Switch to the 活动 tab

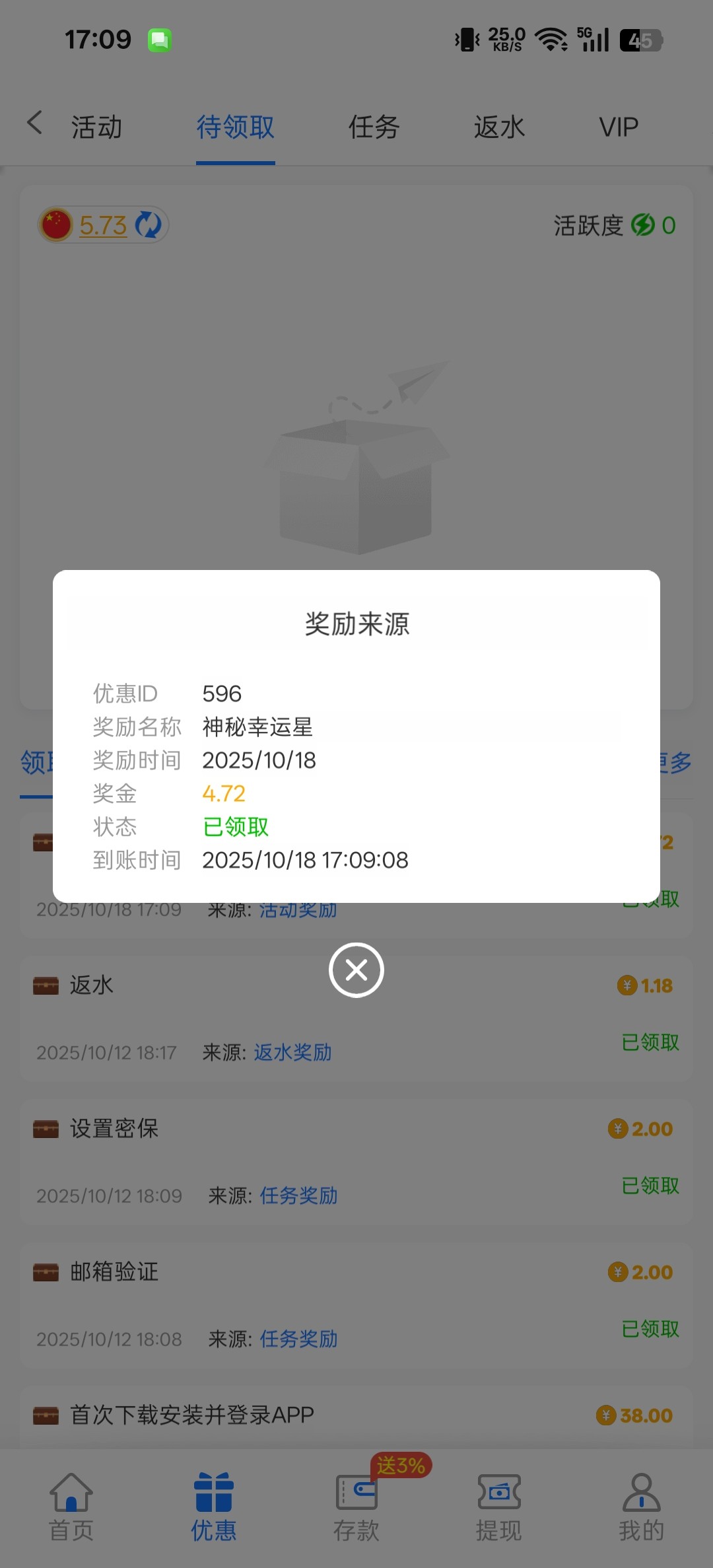click(96, 127)
